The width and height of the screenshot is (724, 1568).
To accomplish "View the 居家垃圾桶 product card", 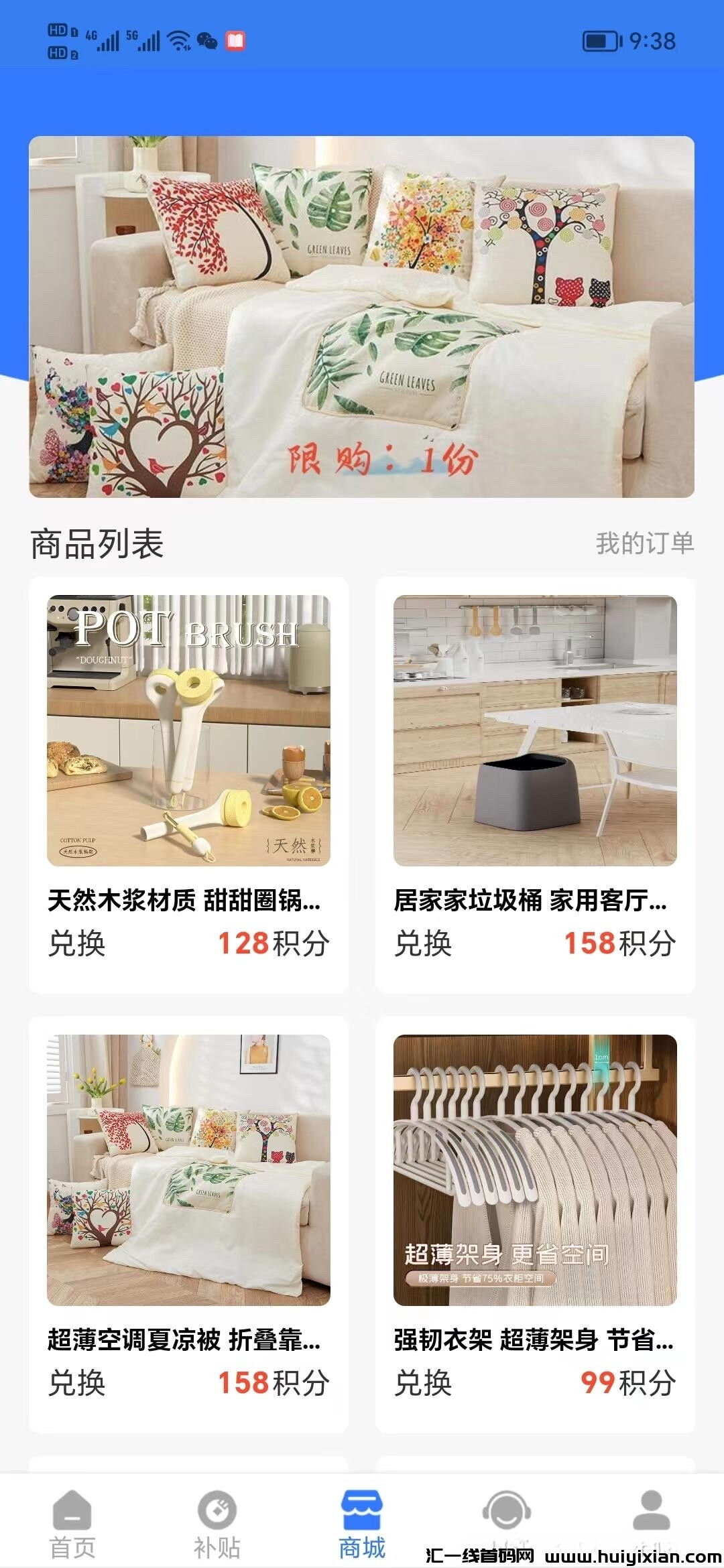I will point(534,784).
